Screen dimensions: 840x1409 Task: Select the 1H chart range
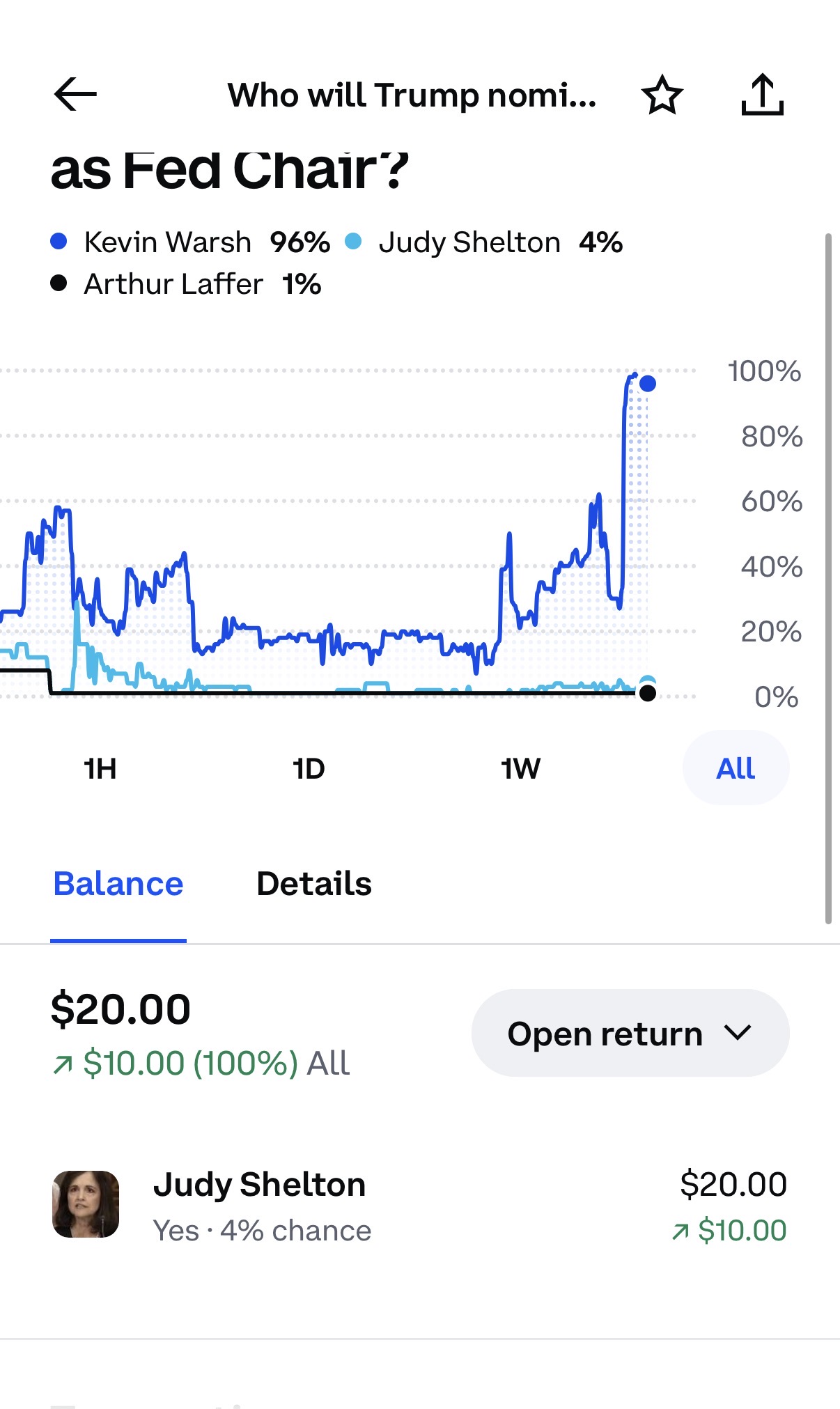[100, 768]
